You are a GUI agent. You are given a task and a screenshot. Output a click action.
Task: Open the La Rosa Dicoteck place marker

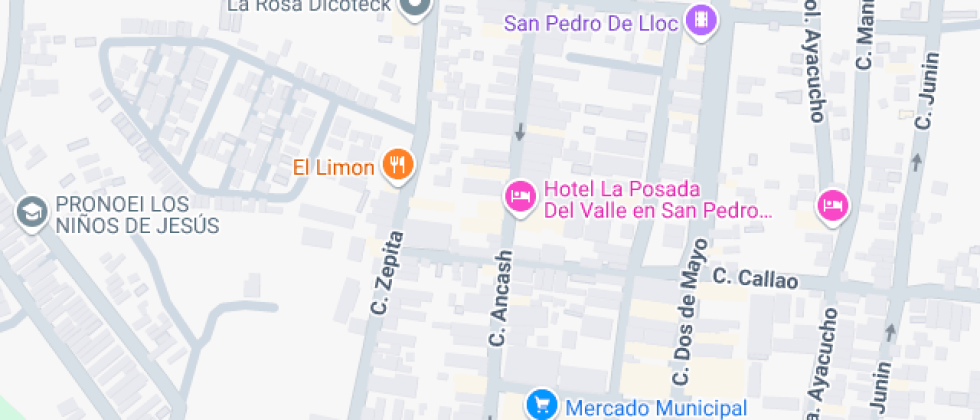pos(414,8)
